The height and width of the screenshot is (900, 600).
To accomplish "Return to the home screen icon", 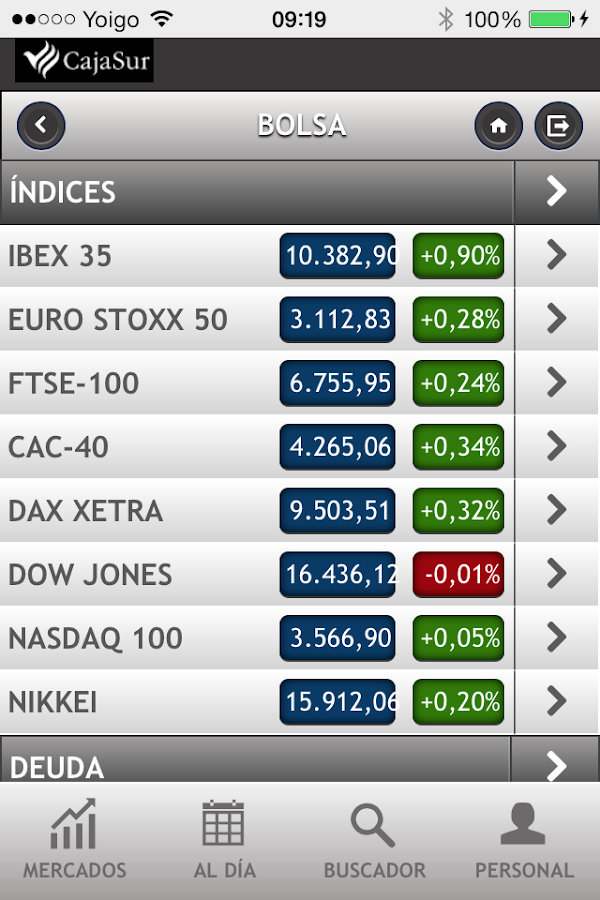I will pyautogui.click(x=499, y=126).
